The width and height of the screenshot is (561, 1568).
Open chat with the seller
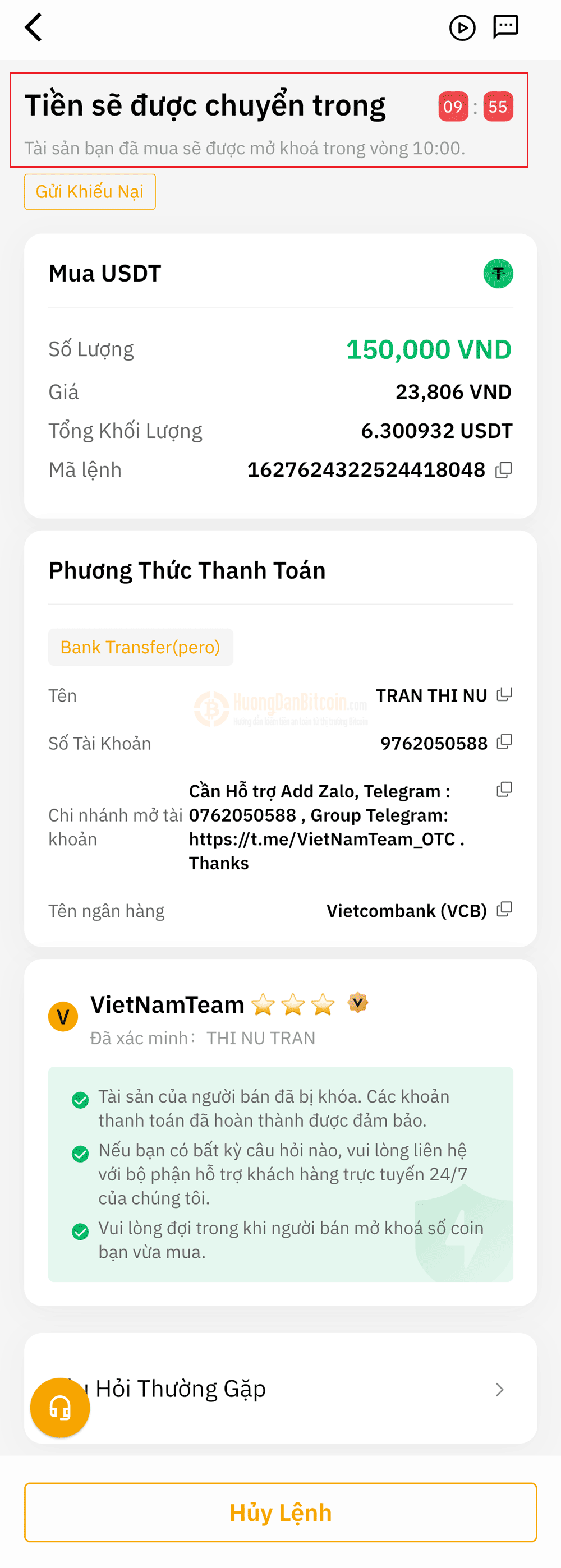(x=505, y=27)
